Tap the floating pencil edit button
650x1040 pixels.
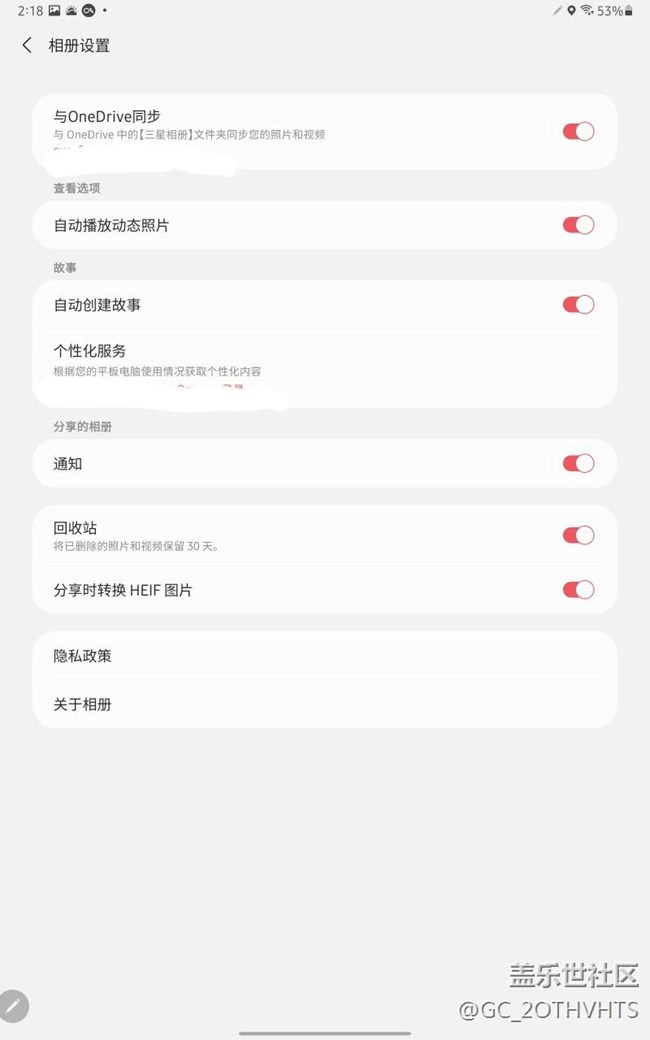point(13,1006)
